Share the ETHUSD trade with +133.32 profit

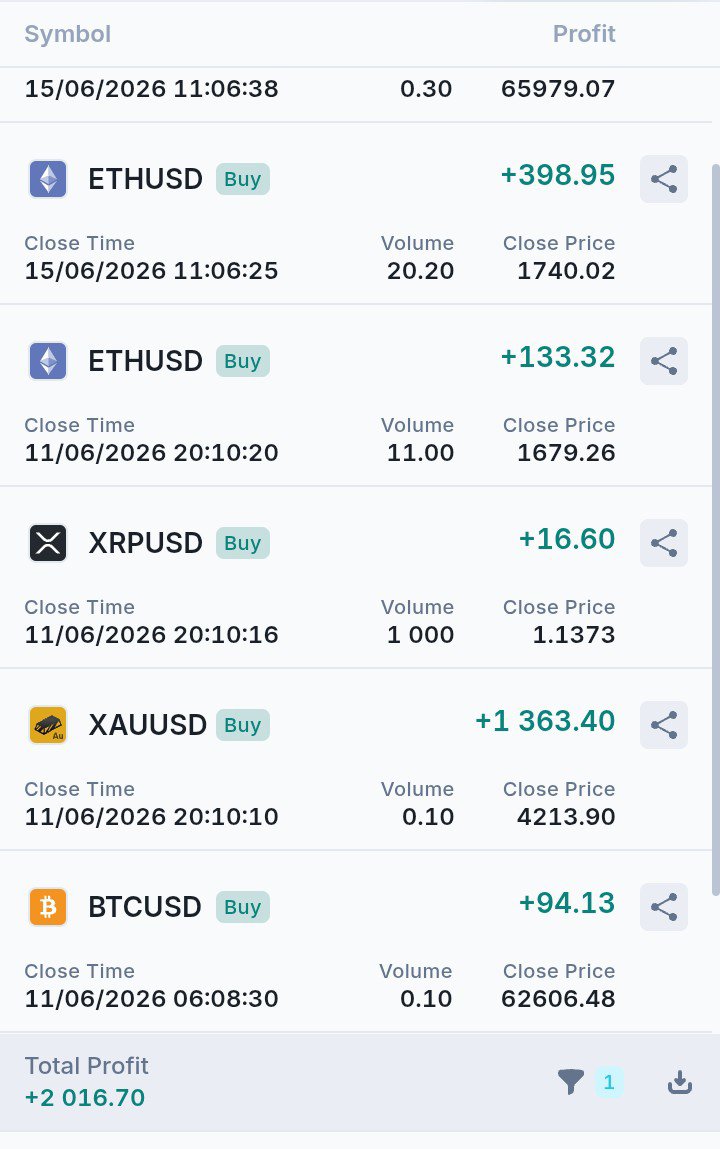pos(664,361)
